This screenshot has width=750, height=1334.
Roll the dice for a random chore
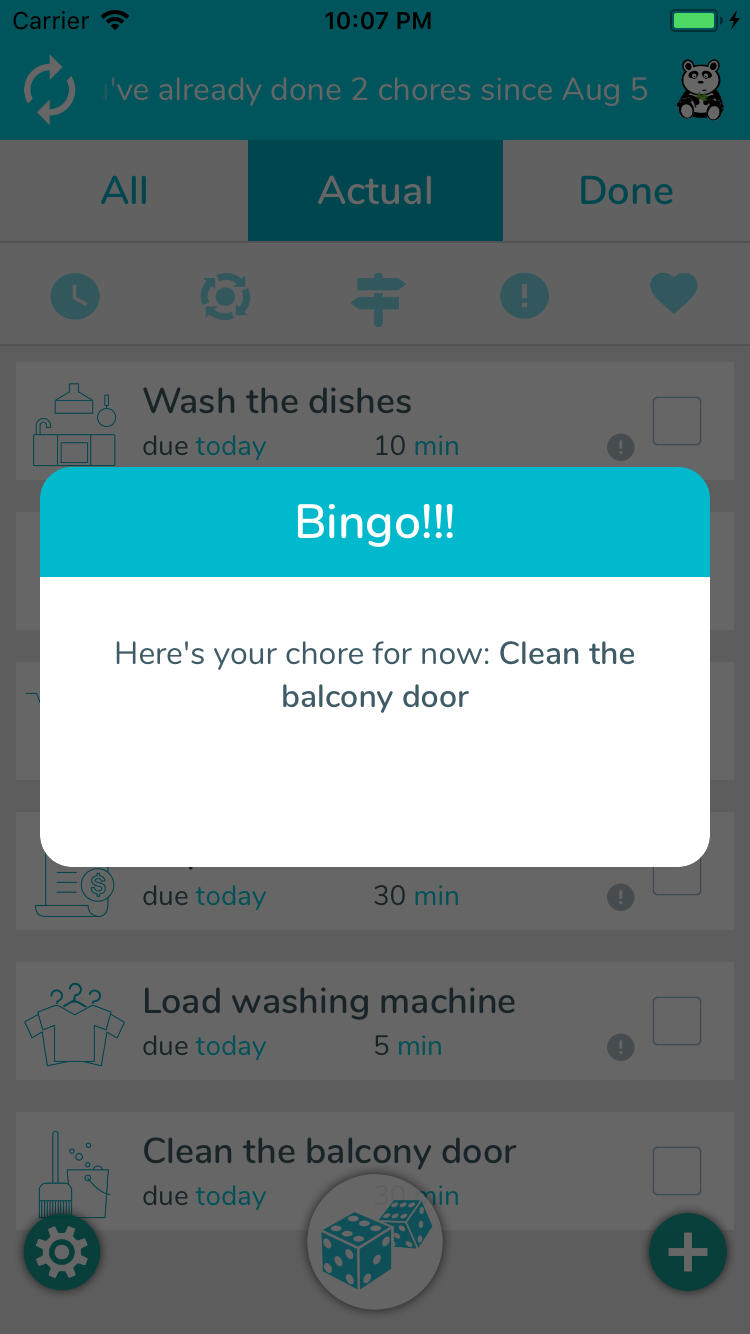pyautogui.click(x=375, y=1243)
